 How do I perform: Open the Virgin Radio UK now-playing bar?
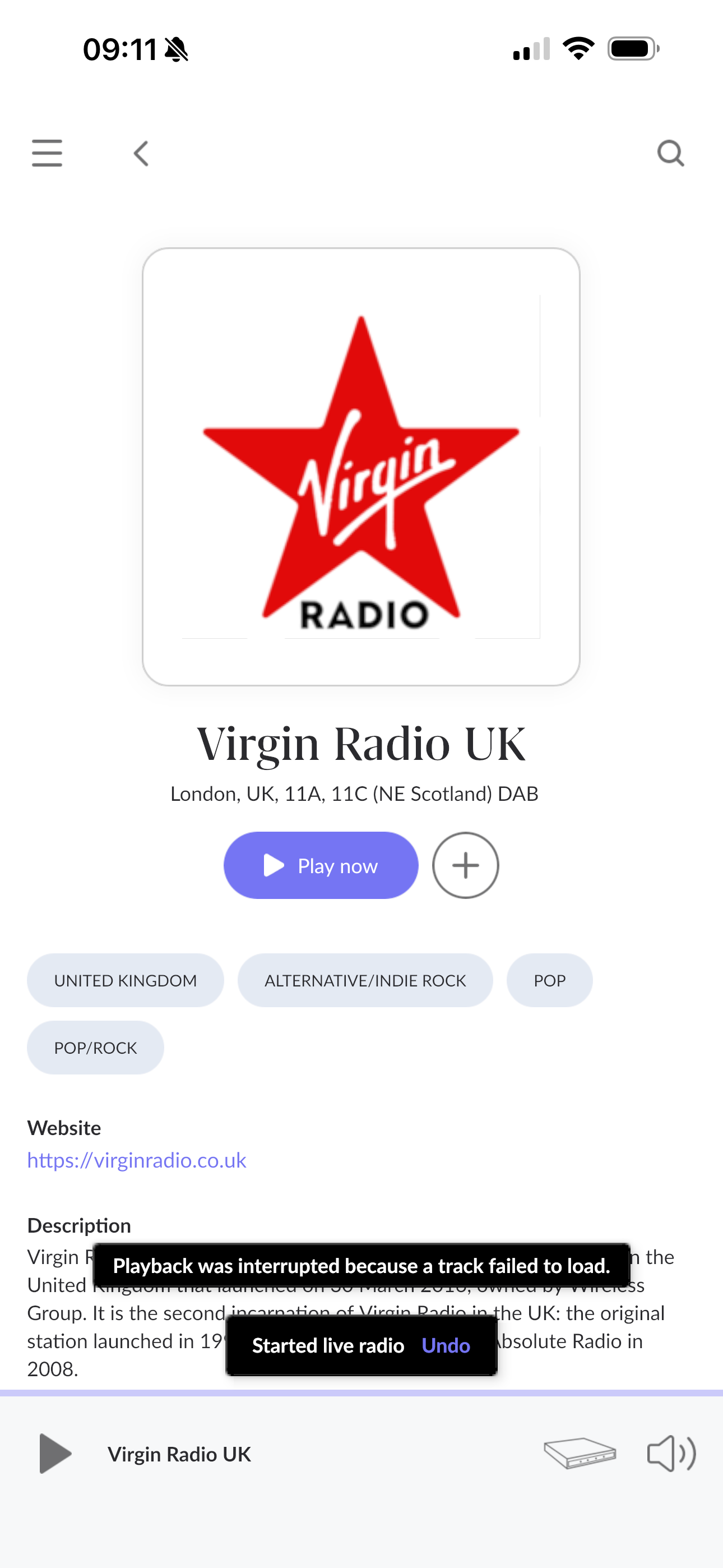(x=179, y=1454)
